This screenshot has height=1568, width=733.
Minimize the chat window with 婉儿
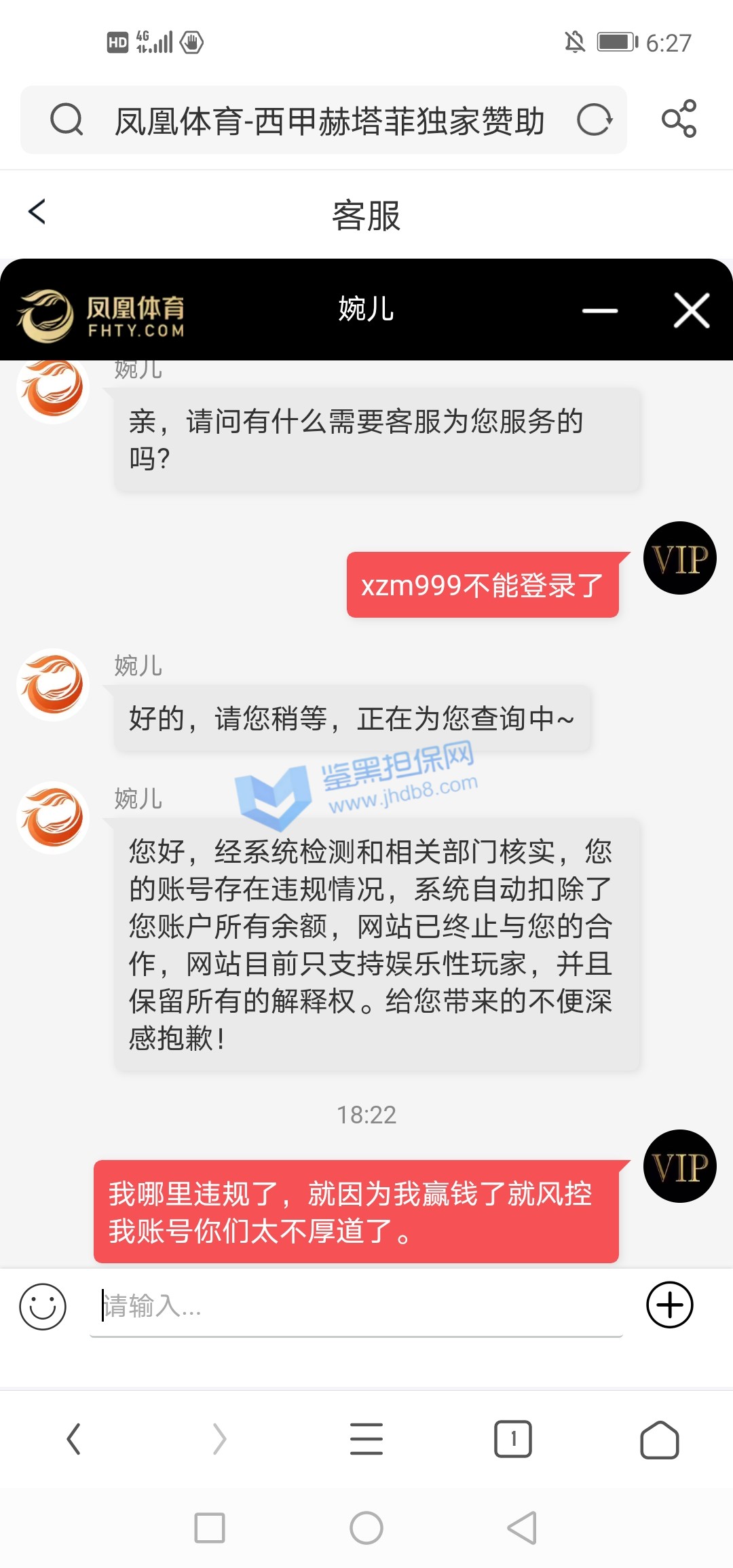click(x=600, y=311)
